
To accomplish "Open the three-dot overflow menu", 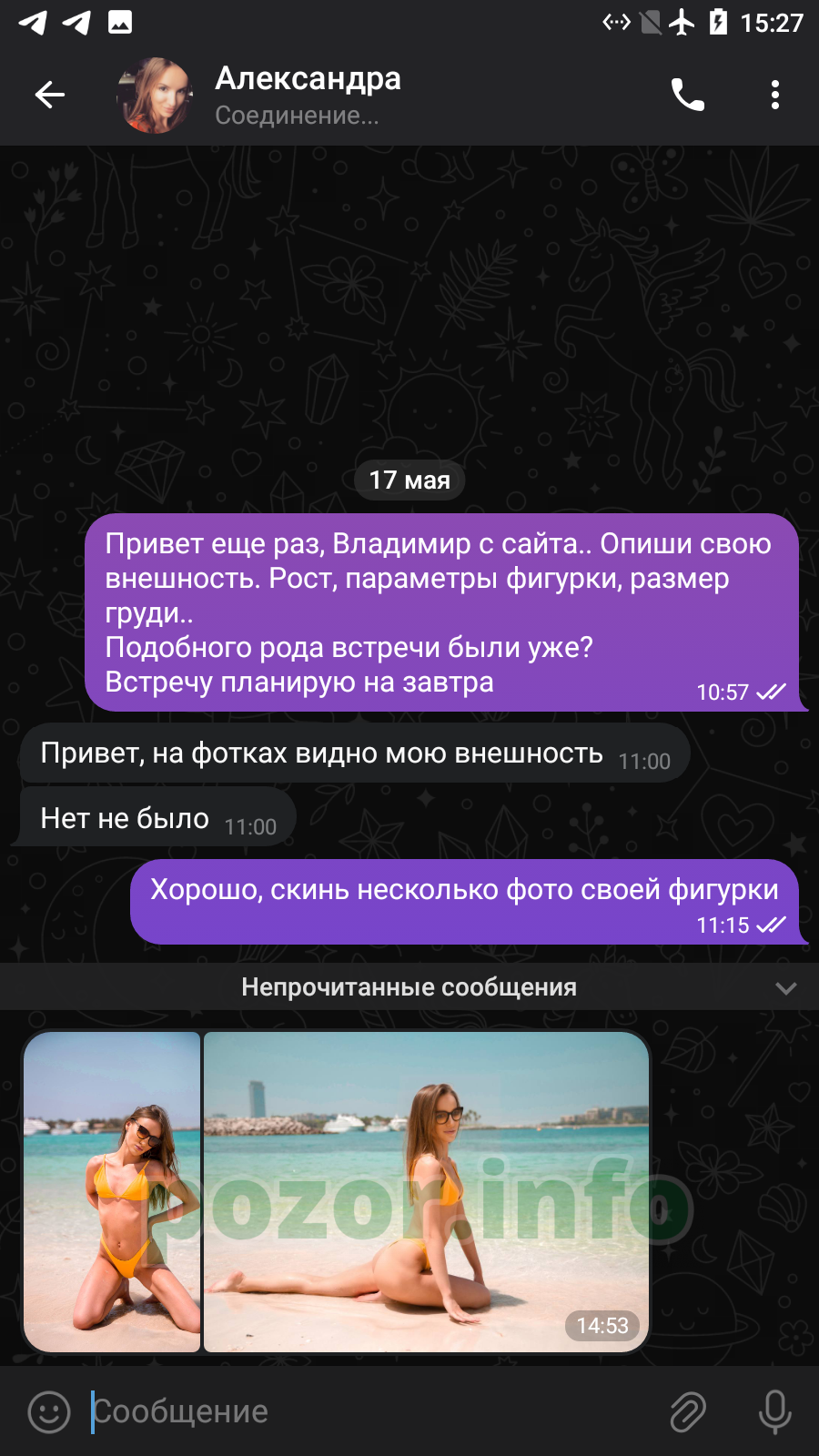I will 775,95.
